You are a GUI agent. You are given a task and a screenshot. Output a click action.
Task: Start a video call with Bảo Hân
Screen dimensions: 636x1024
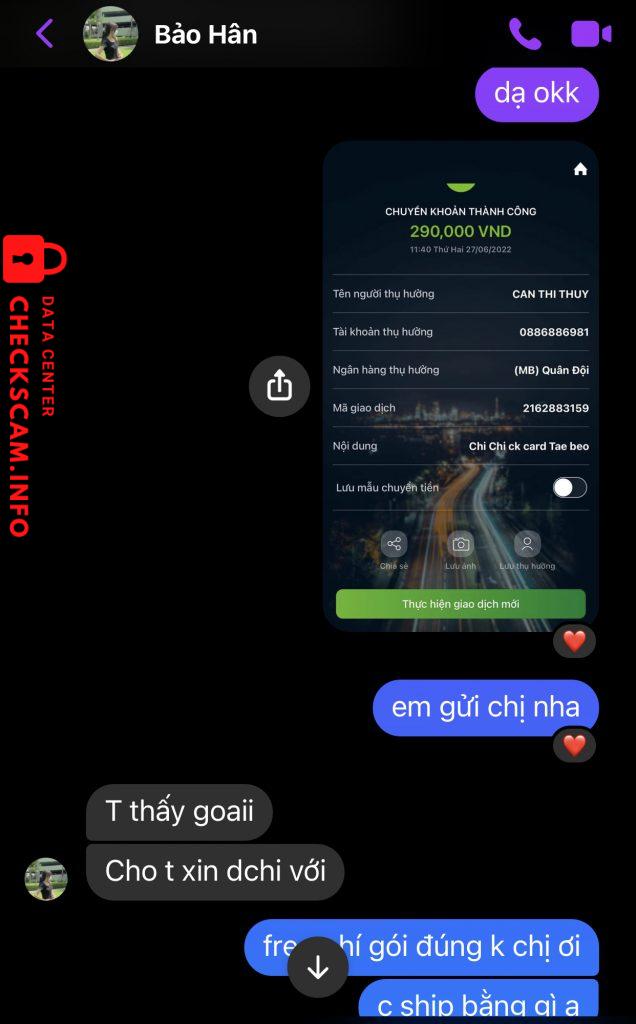click(590, 34)
